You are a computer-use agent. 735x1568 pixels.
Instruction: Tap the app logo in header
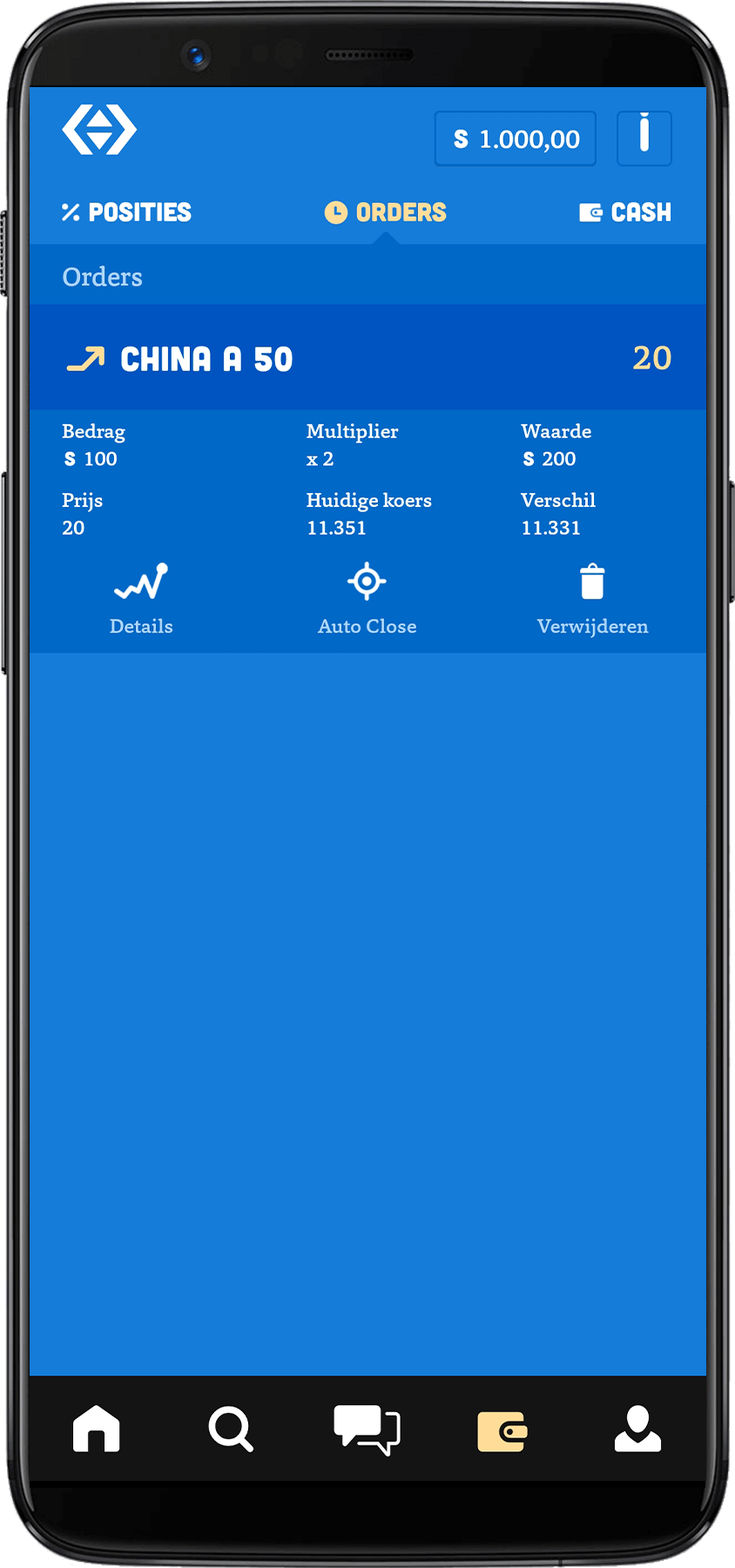pos(99,130)
